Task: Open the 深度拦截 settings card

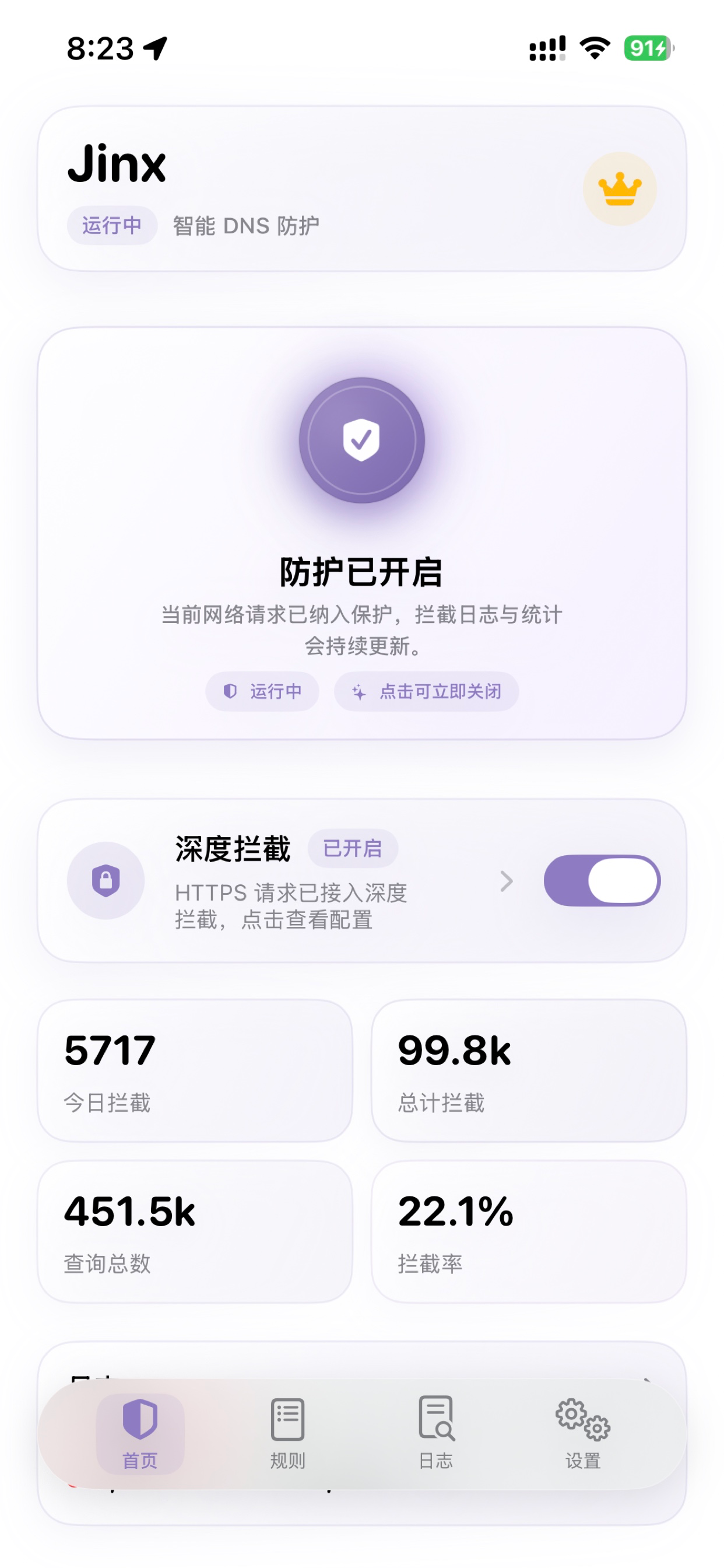Action: pos(304,881)
